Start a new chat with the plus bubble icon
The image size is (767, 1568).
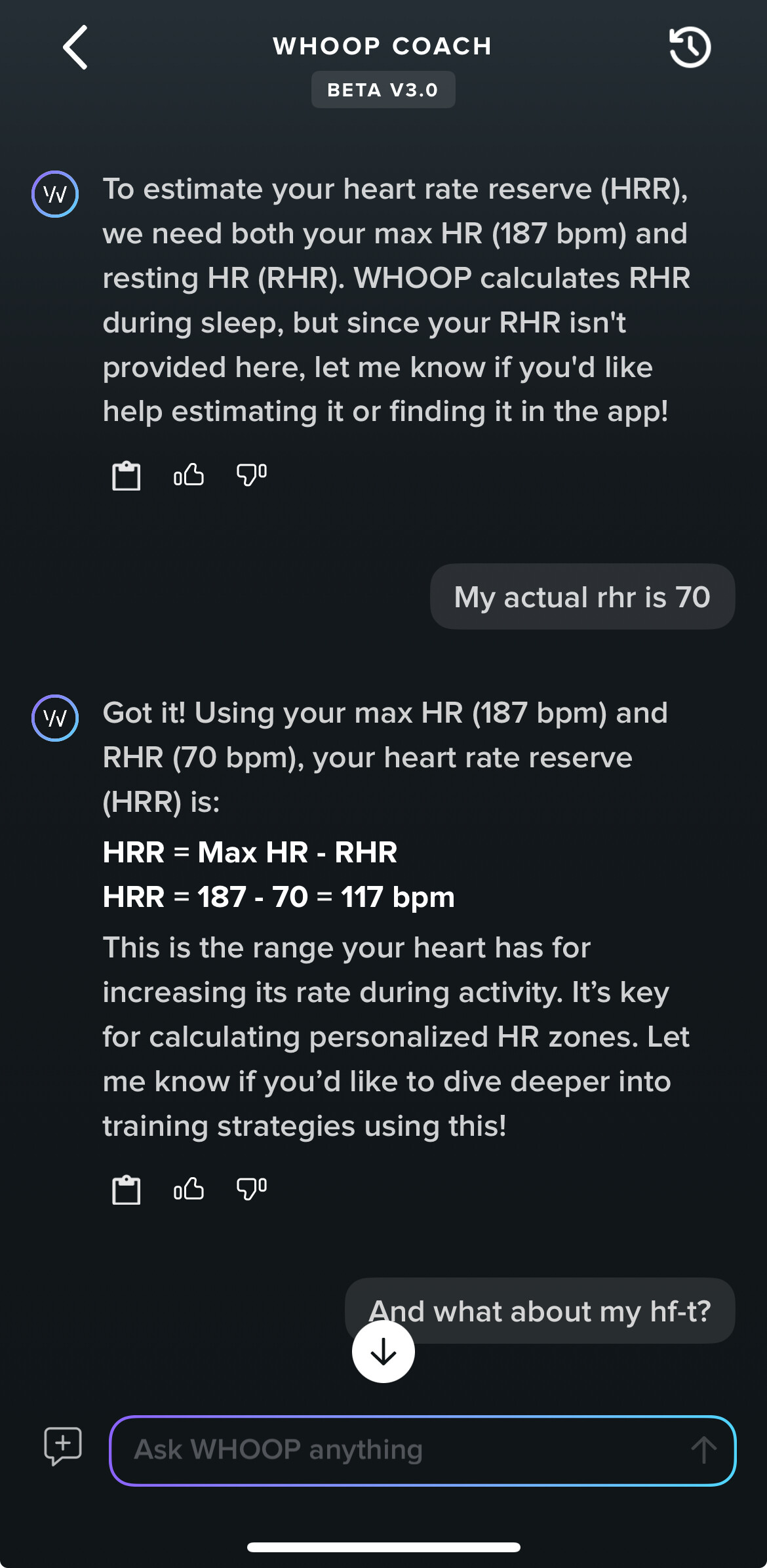coord(63,1445)
